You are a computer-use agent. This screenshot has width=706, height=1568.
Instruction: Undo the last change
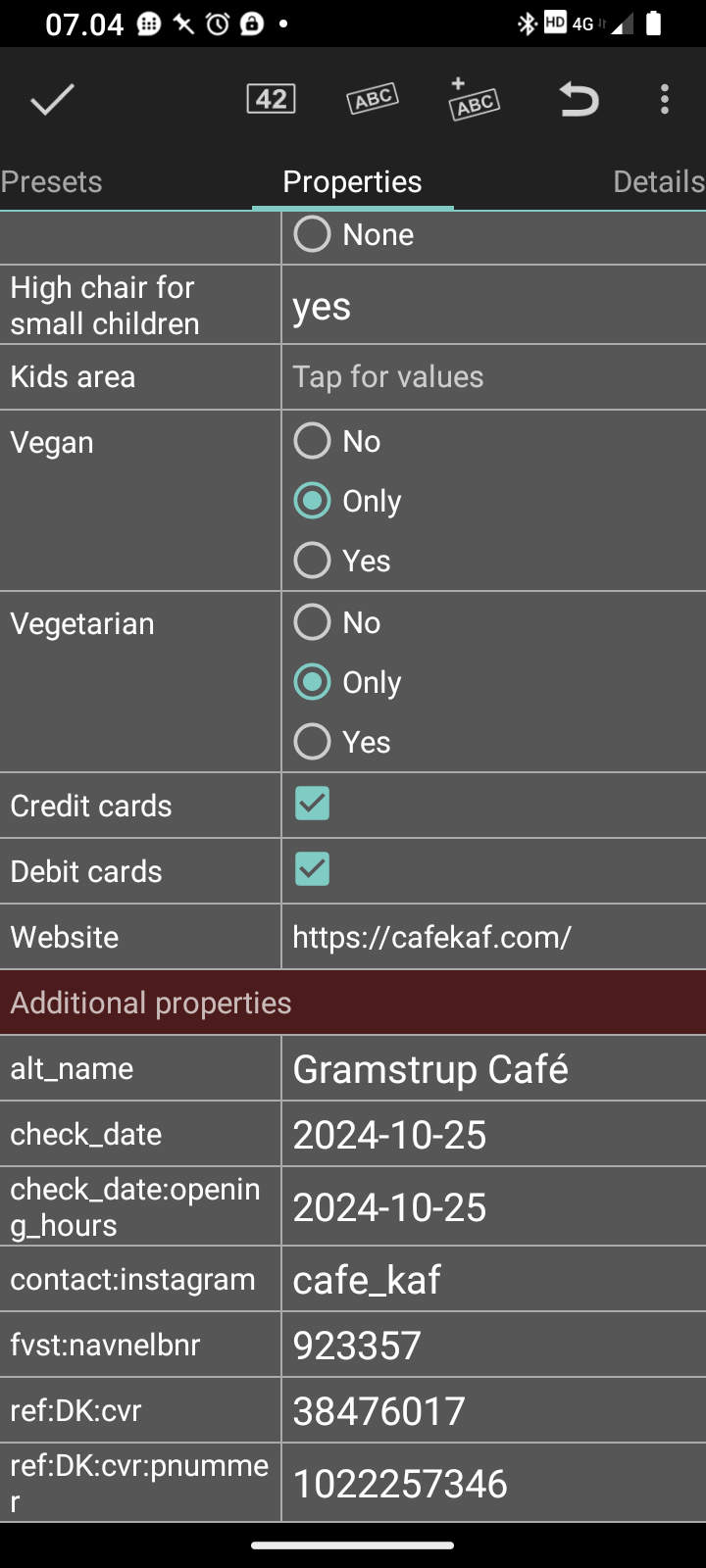coord(579,99)
